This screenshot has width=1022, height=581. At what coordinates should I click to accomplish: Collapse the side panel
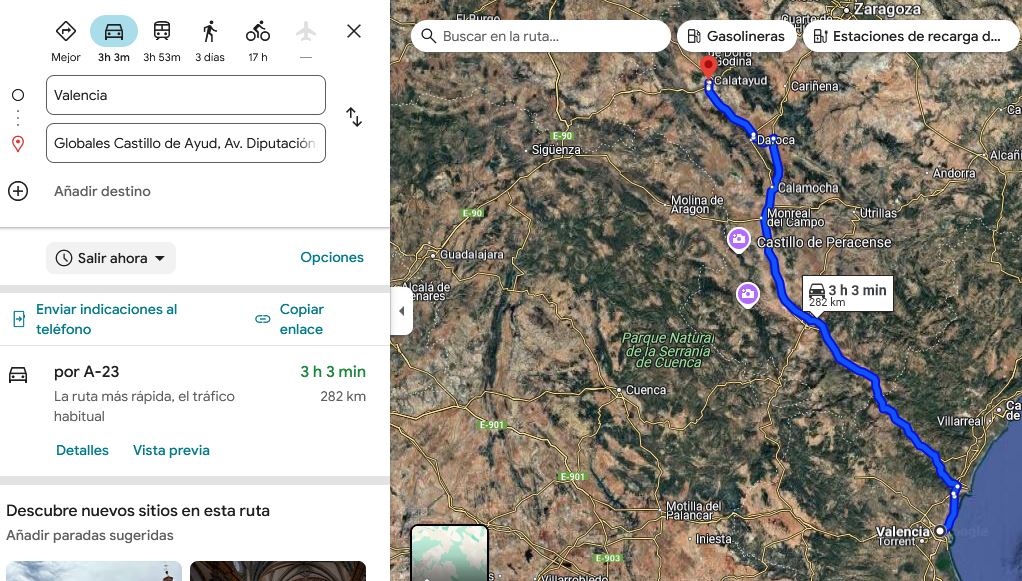pyautogui.click(x=402, y=311)
